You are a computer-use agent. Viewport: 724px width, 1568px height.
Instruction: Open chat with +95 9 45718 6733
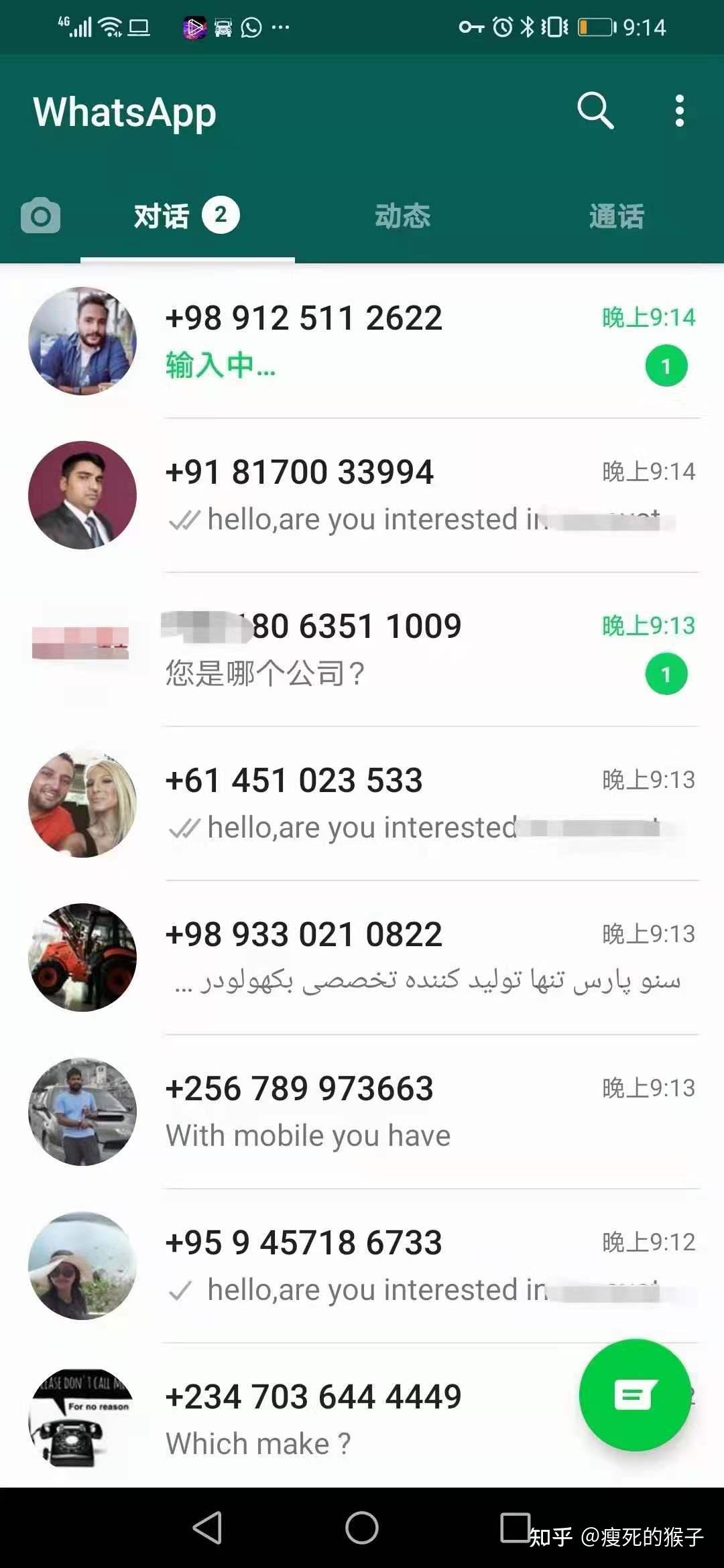pyautogui.click(x=362, y=1266)
